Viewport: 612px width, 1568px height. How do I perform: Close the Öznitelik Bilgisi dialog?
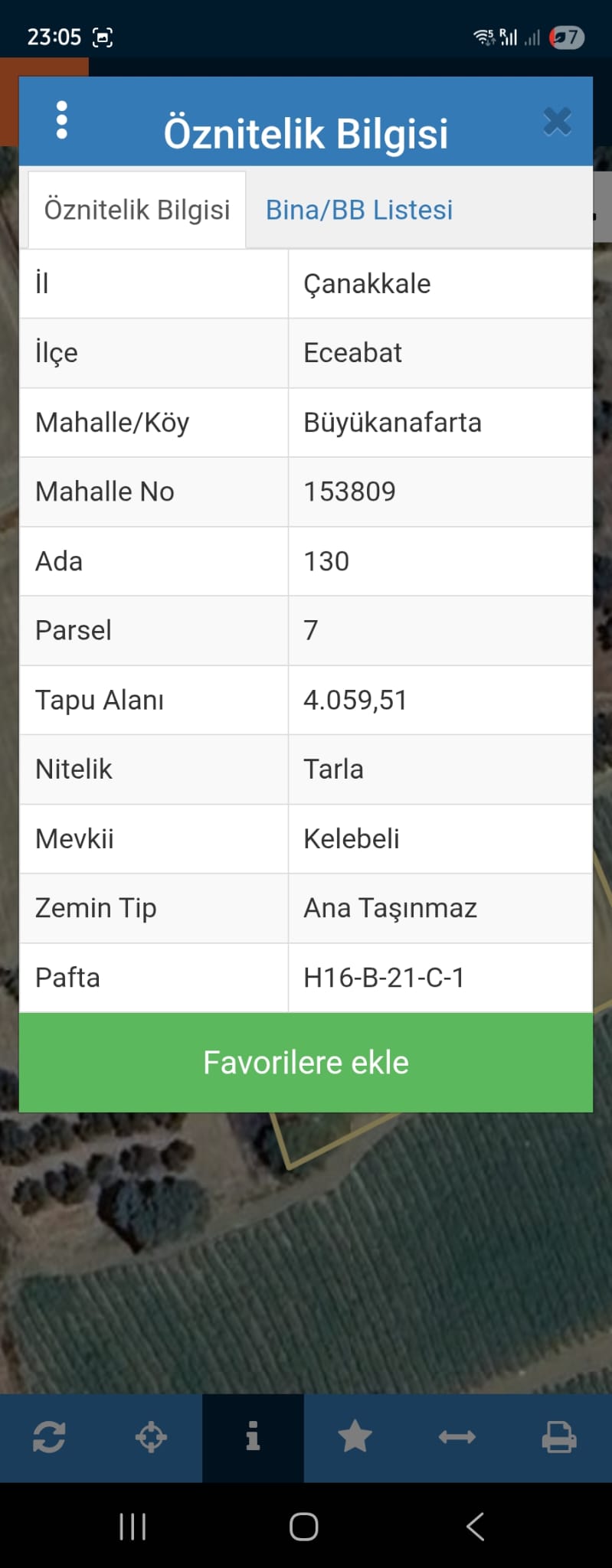point(557,122)
